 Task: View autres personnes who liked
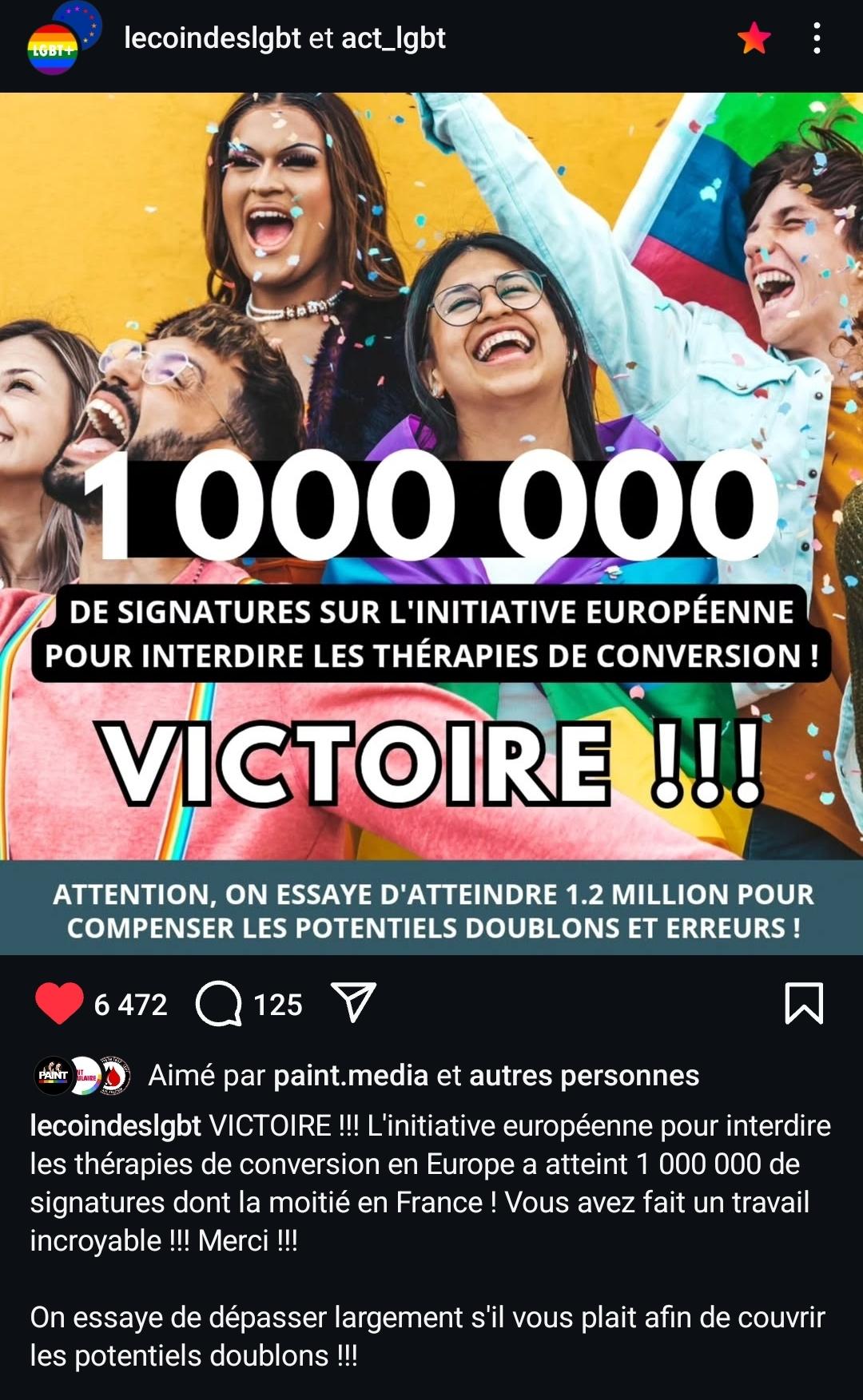pyautogui.click(x=584, y=1076)
